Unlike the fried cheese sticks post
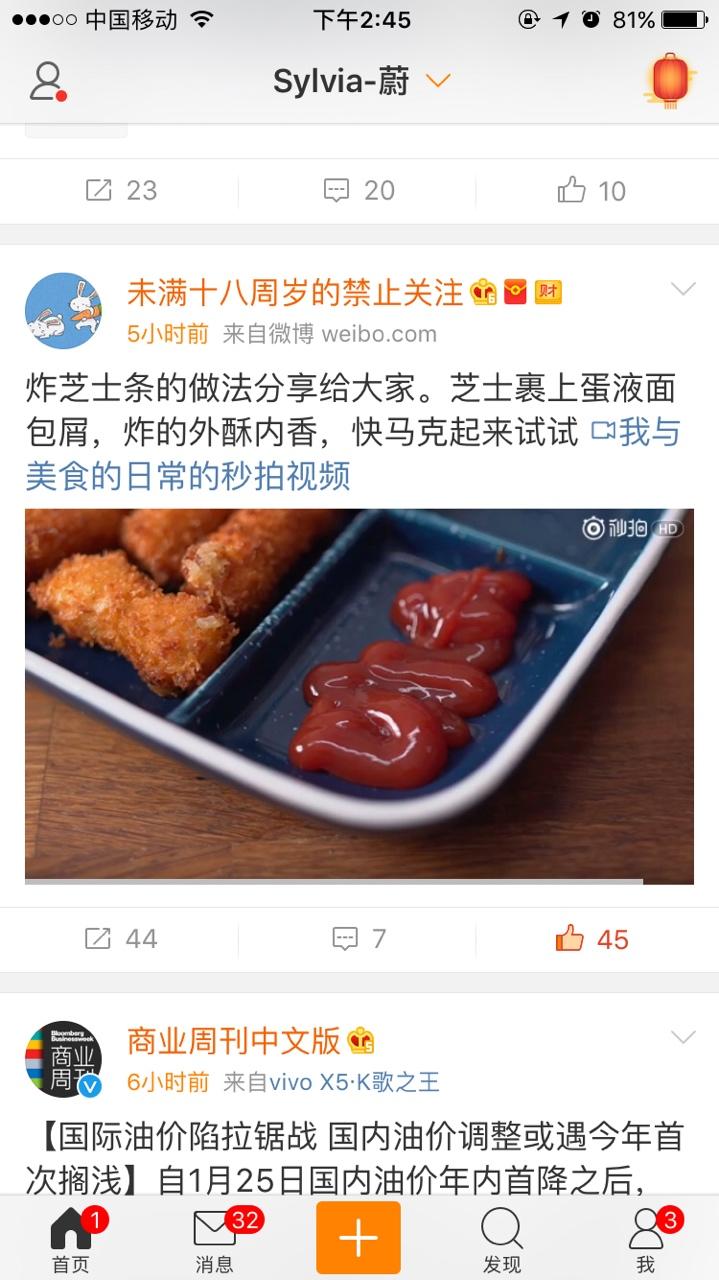719x1280 pixels. coord(592,938)
